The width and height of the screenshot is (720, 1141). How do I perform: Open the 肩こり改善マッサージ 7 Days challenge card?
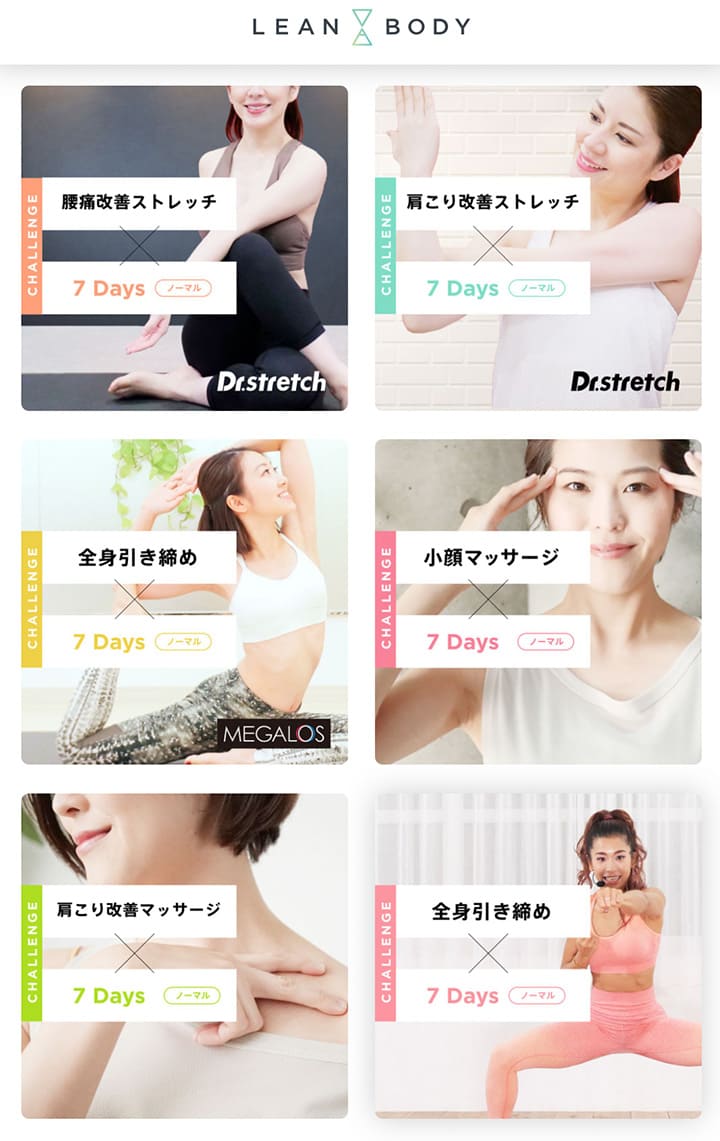pyautogui.click(x=184, y=955)
